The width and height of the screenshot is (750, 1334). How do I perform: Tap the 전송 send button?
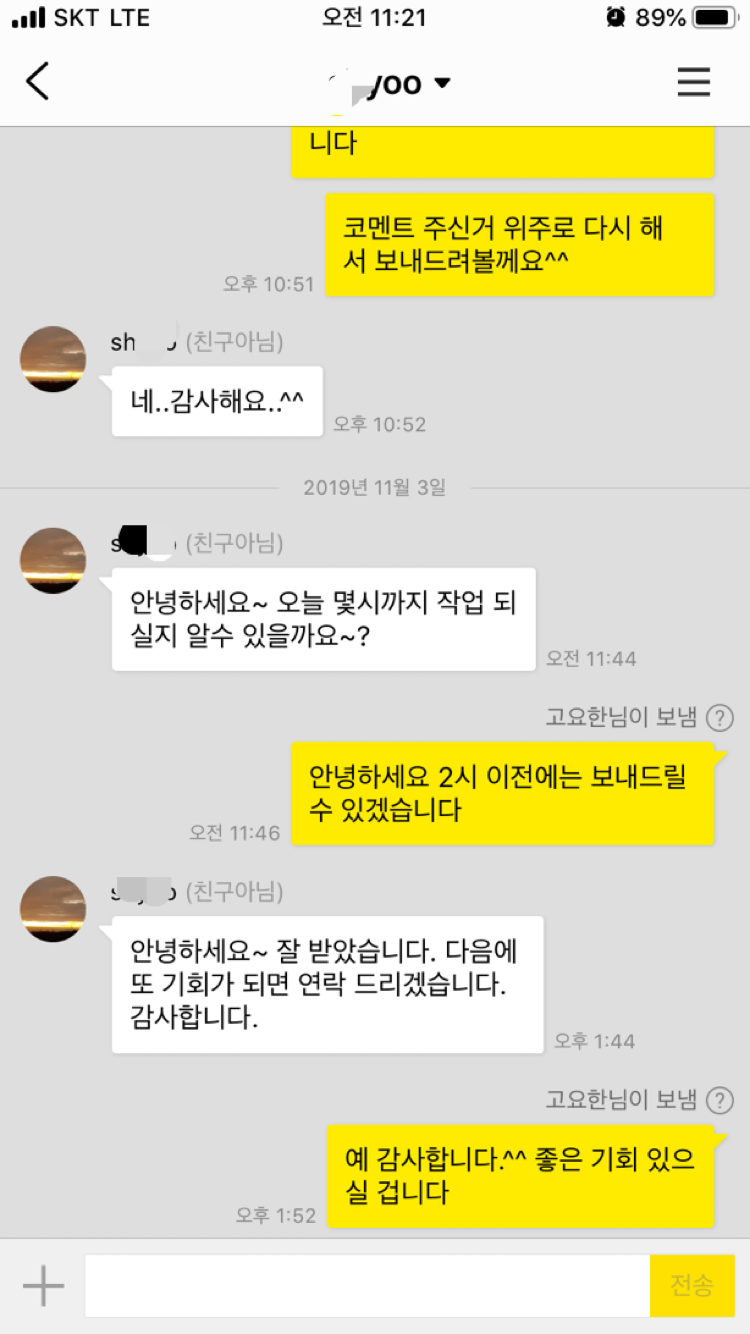tap(692, 1286)
